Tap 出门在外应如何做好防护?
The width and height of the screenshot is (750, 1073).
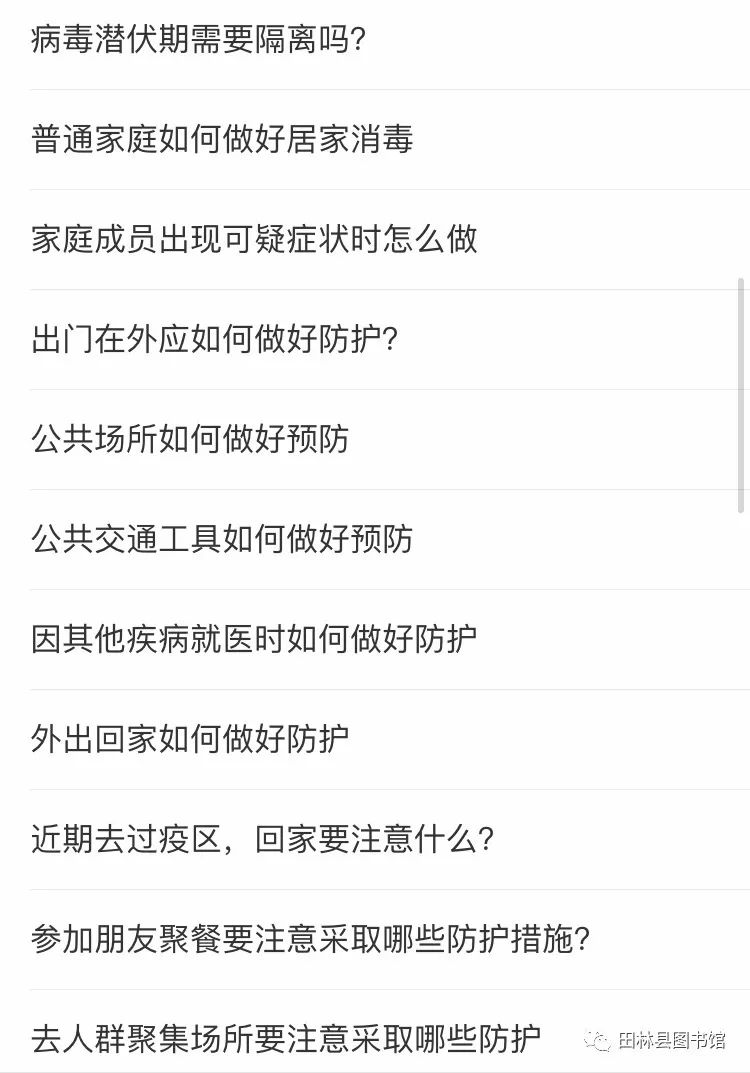(x=216, y=340)
